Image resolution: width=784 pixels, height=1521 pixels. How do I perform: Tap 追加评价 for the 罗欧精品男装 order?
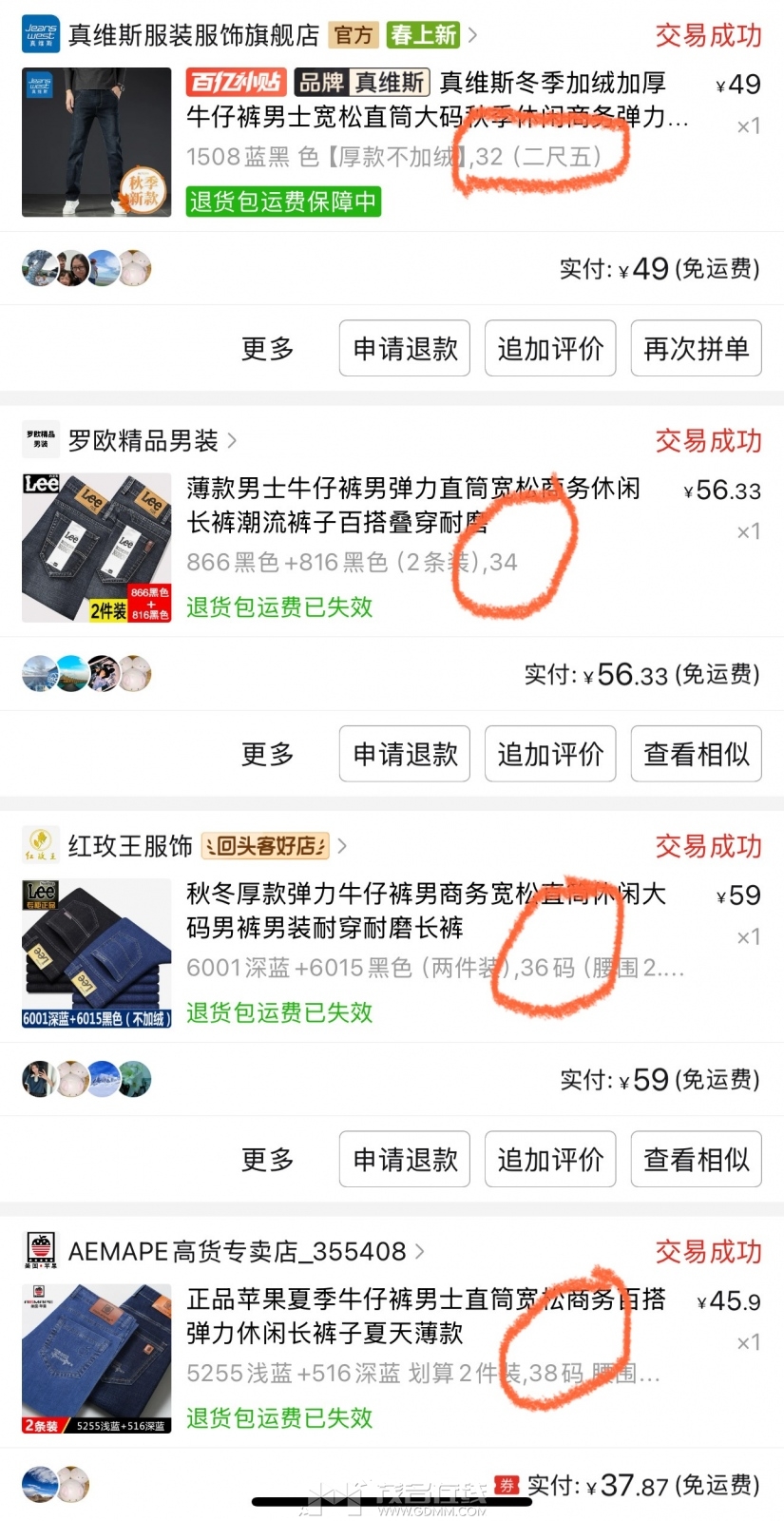pyautogui.click(x=550, y=754)
